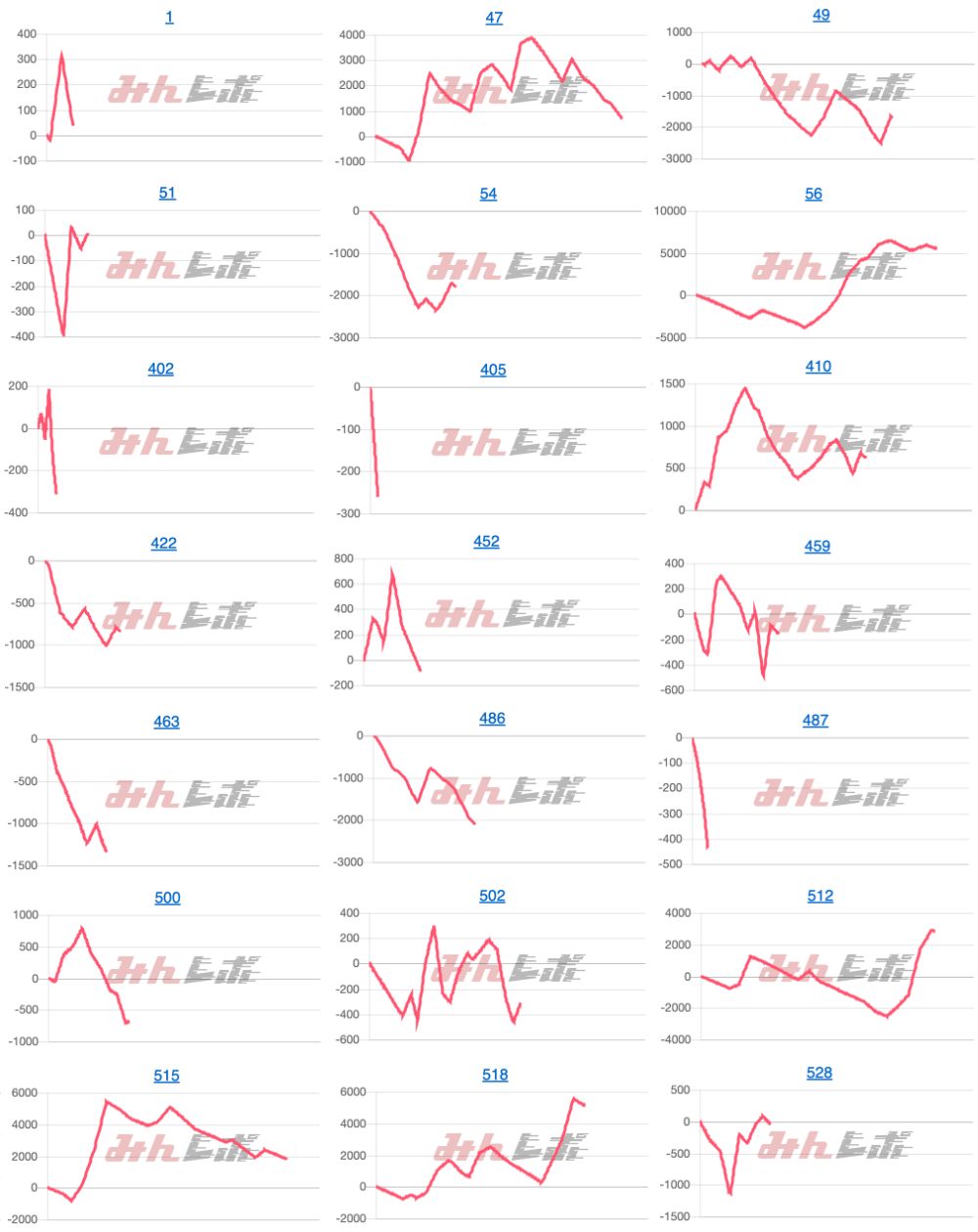Go to the 502 page
Screen dimensions: 978x1232
[492, 896]
